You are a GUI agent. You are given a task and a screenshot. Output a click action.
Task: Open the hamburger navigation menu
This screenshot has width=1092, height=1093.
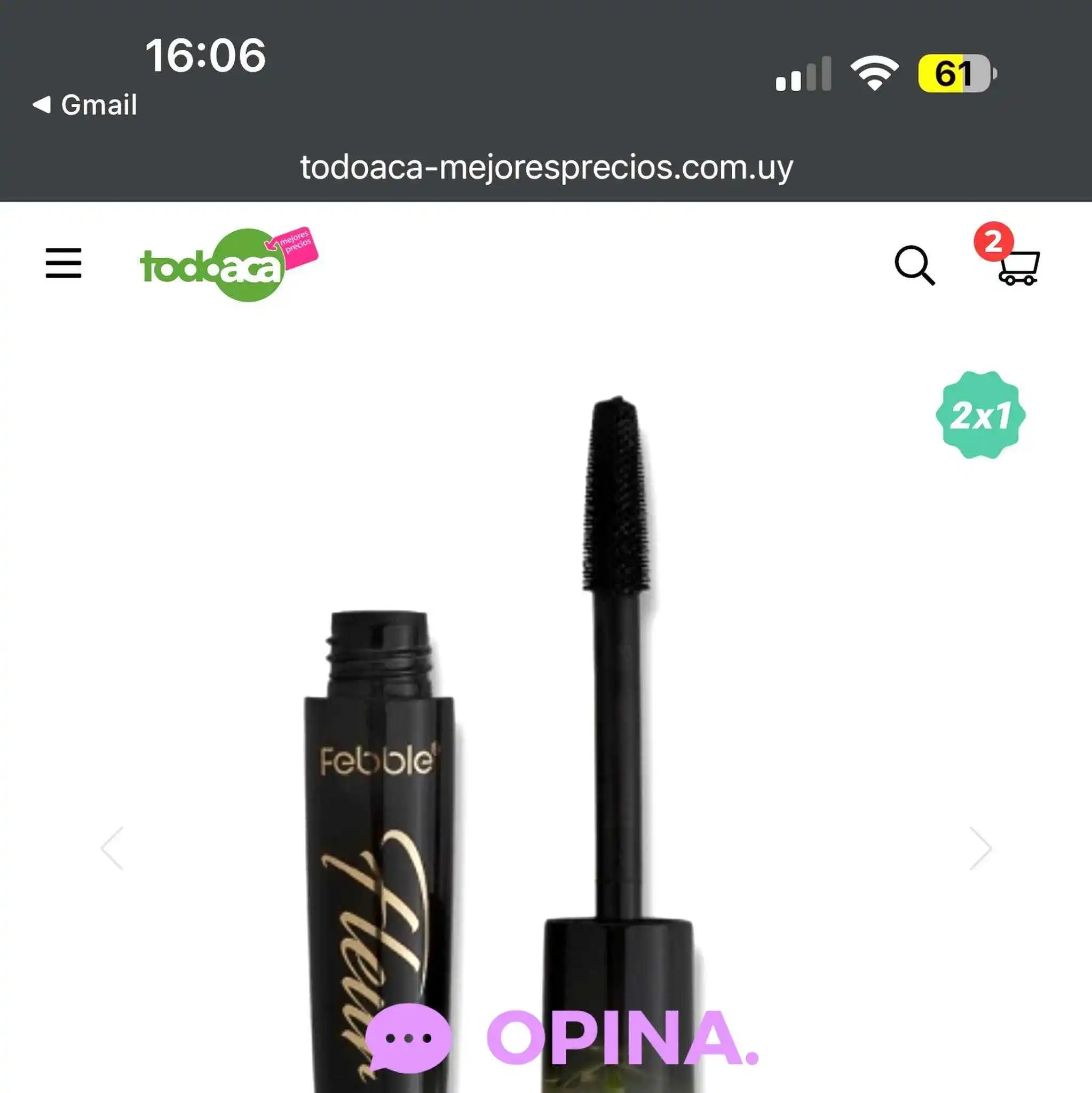[64, 263]
